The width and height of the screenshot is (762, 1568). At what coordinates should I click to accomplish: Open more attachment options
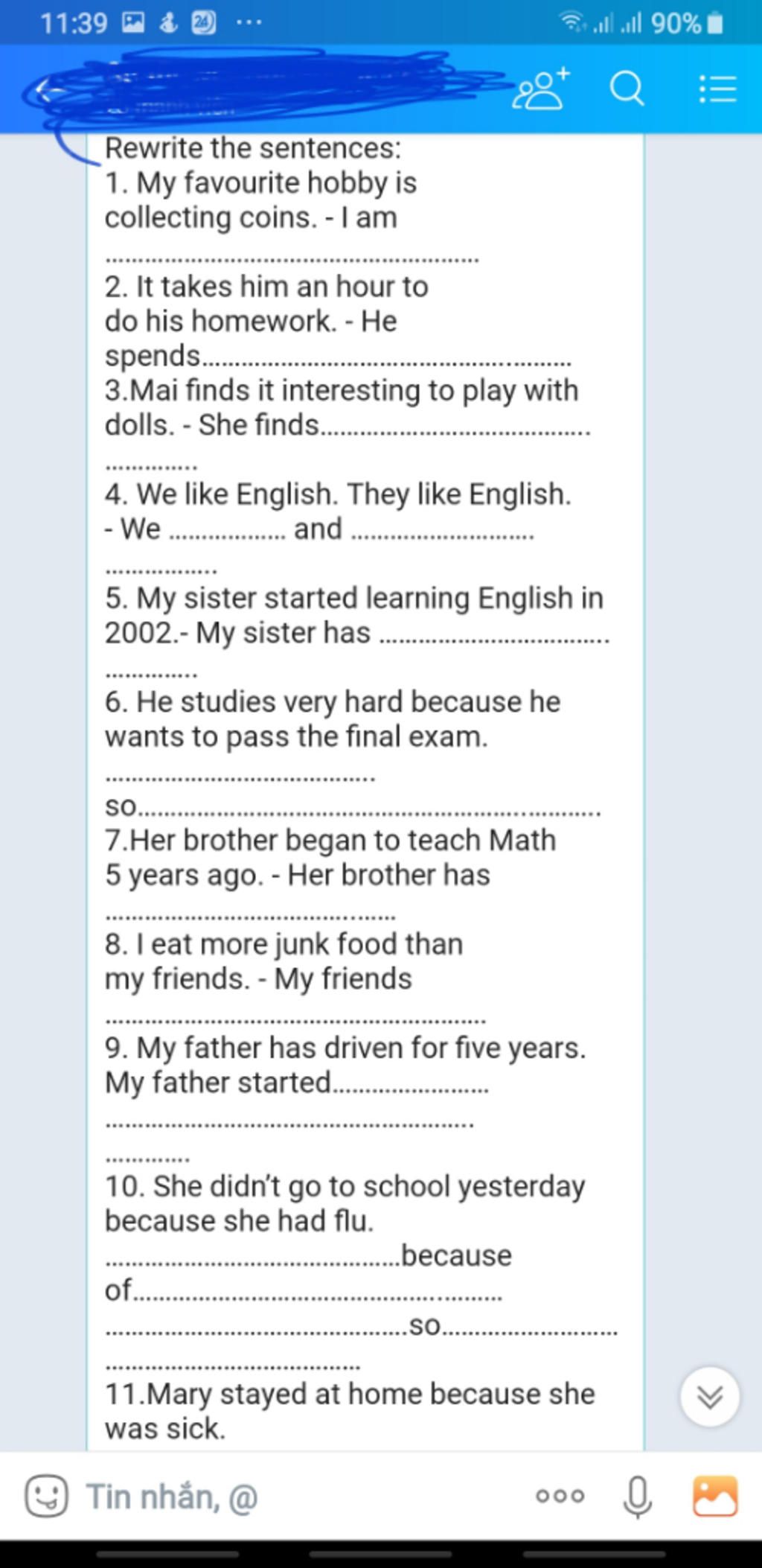[560, 1496]
